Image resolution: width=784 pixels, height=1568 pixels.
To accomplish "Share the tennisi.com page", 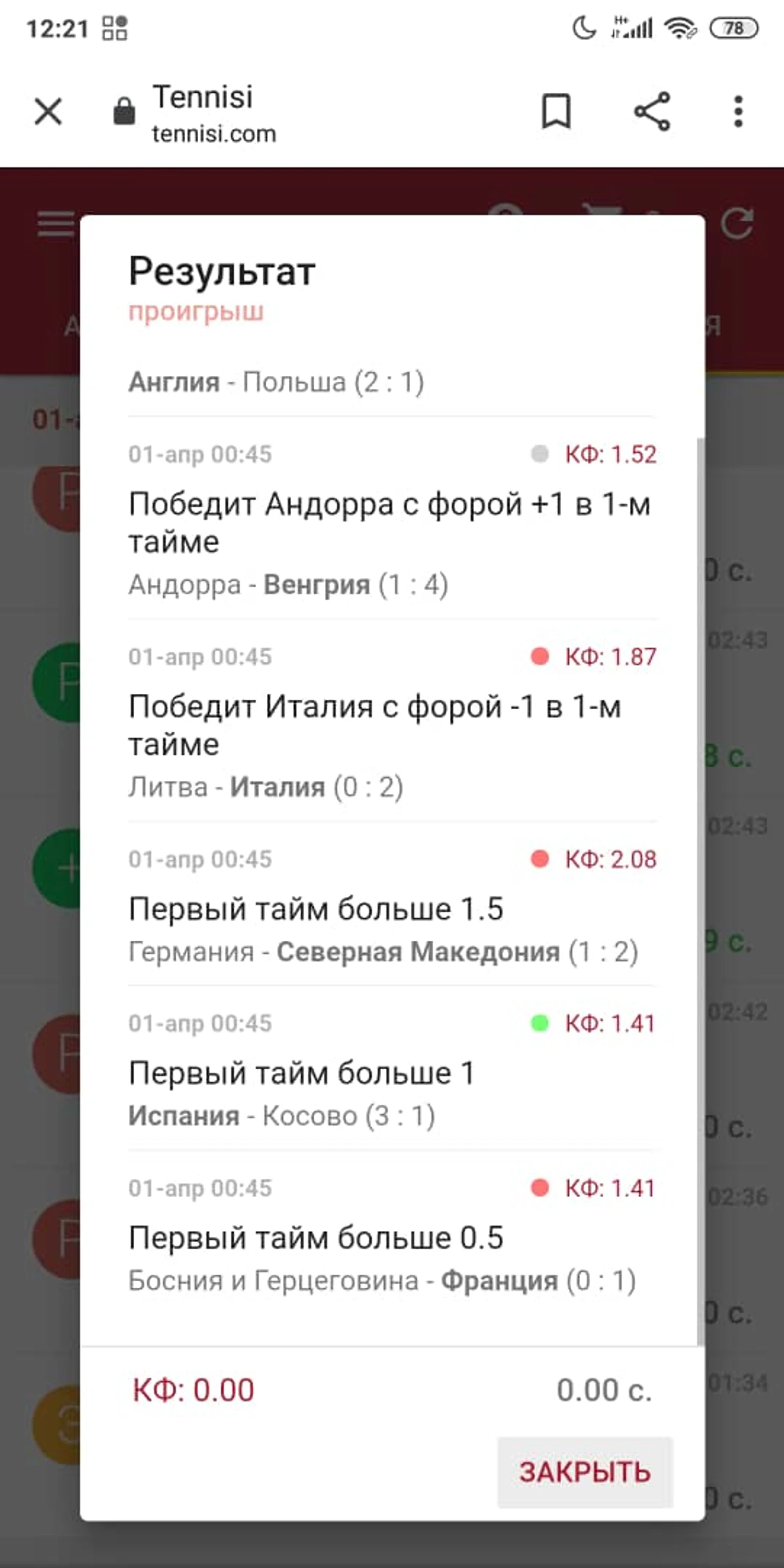I will coord(652,112).
